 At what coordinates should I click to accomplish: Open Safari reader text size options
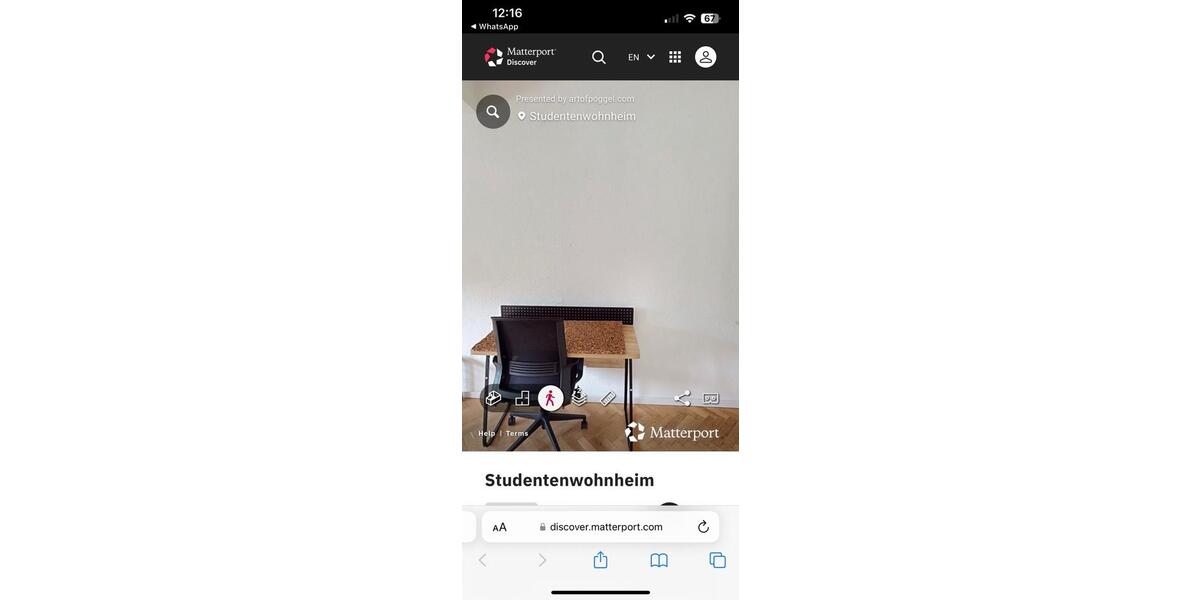(500, 527)
